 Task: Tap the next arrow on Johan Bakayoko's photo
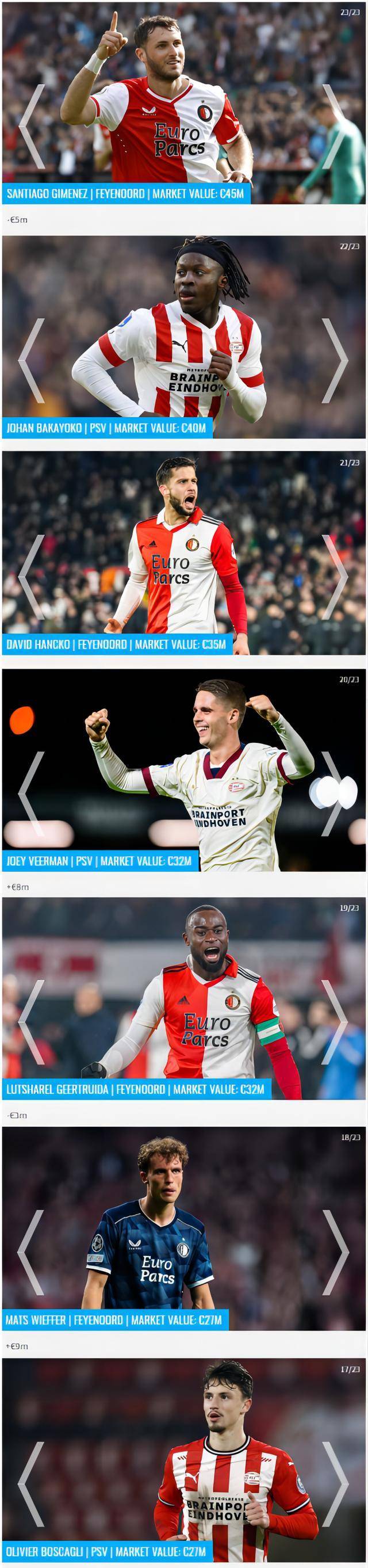(x=335, y=360)
